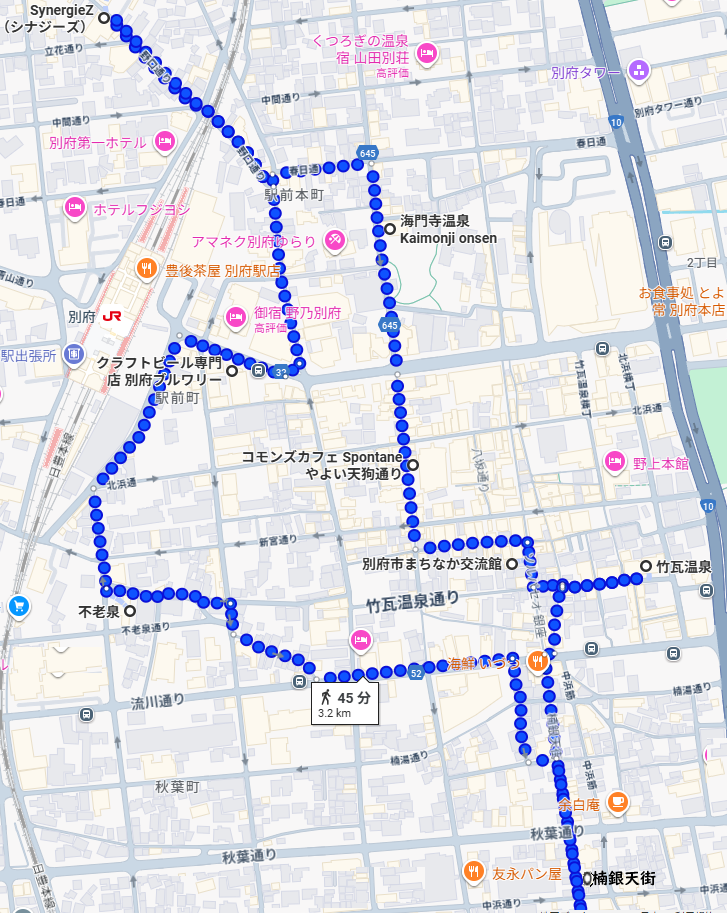Tap the 御宿 野乃別府 hotel marker
The height and width of the screenshot is (913, 727).
pos(236,318)
